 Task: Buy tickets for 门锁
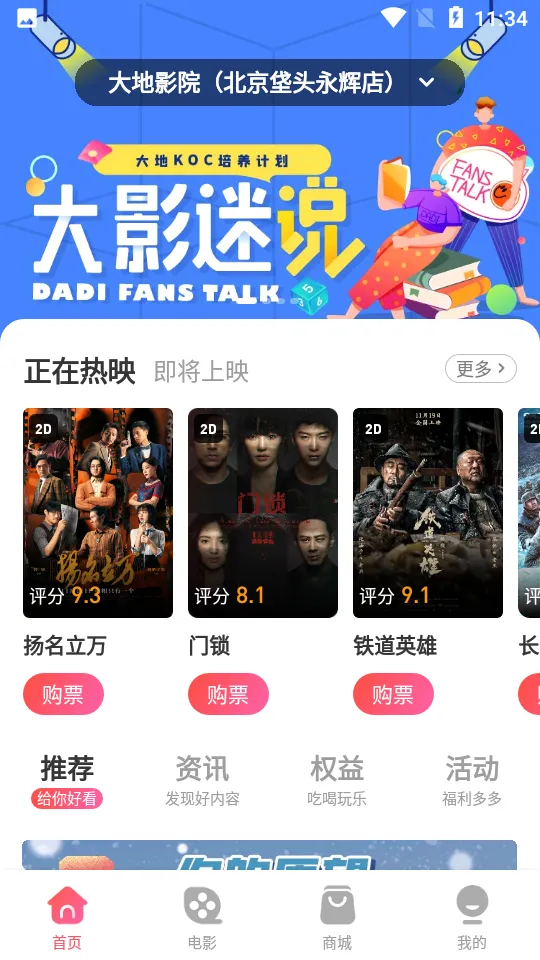[x=228, y=694]
